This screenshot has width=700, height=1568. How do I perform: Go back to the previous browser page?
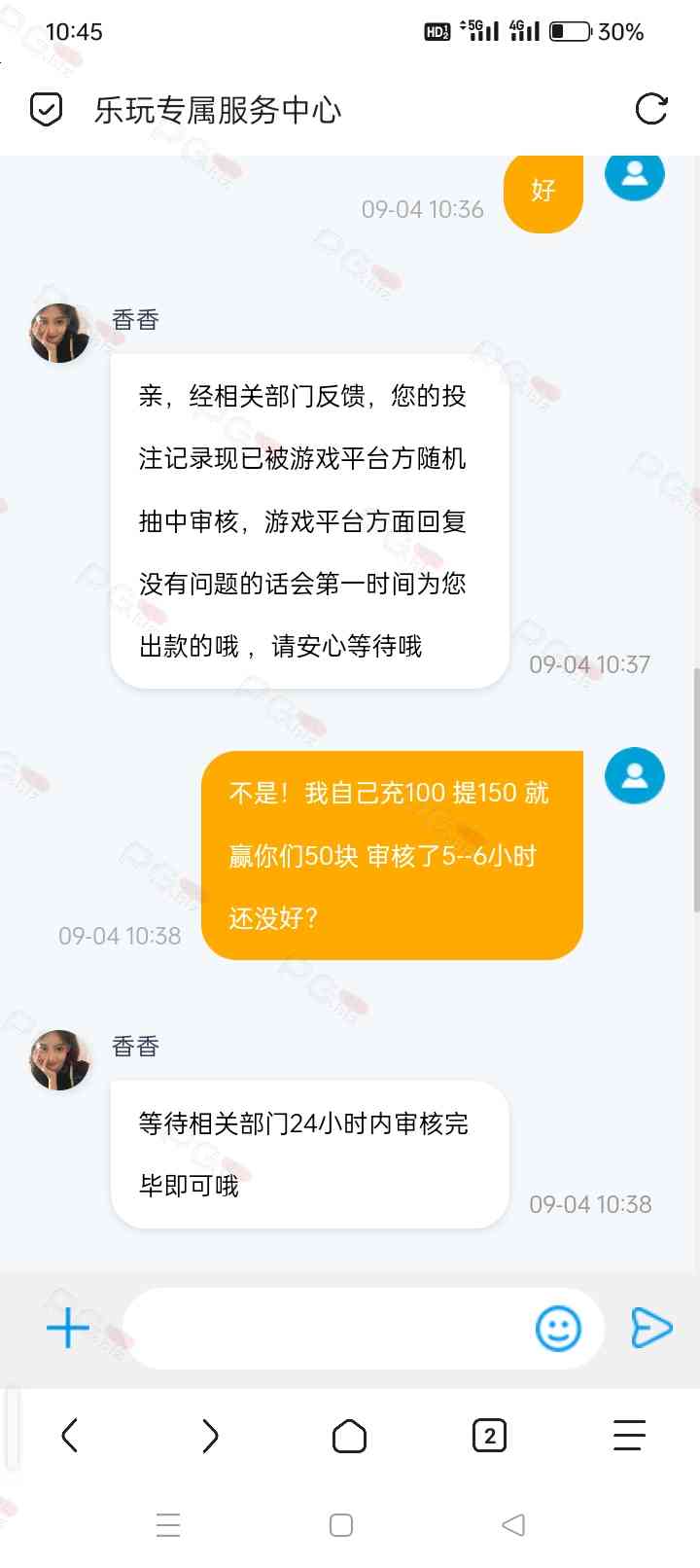(x=69, y=1435)
